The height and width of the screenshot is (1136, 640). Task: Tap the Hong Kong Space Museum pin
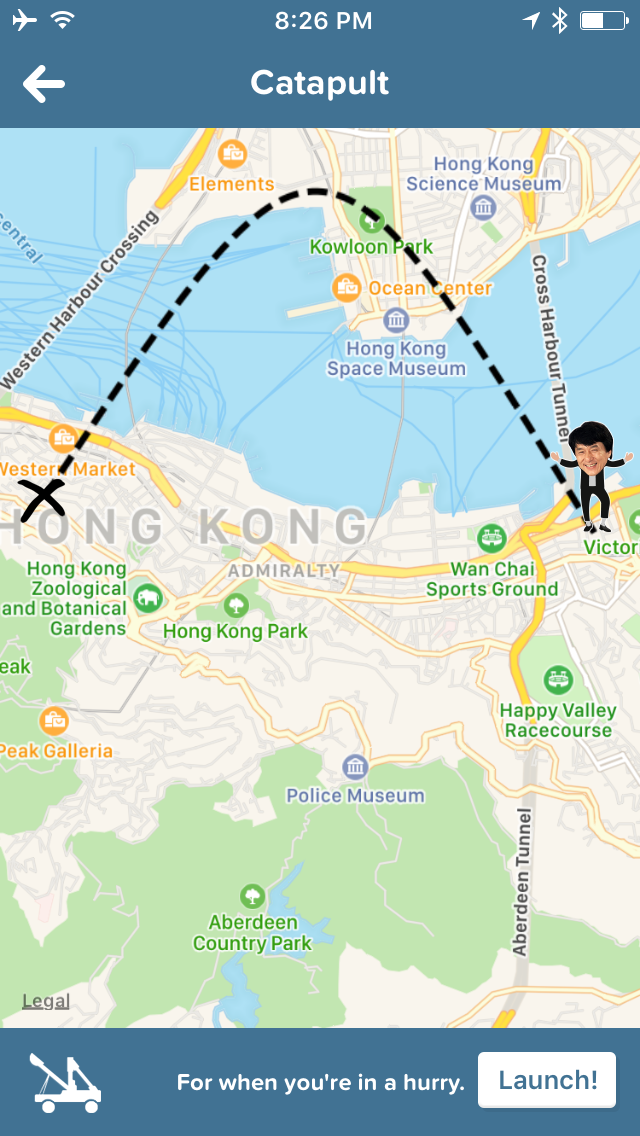396,321
